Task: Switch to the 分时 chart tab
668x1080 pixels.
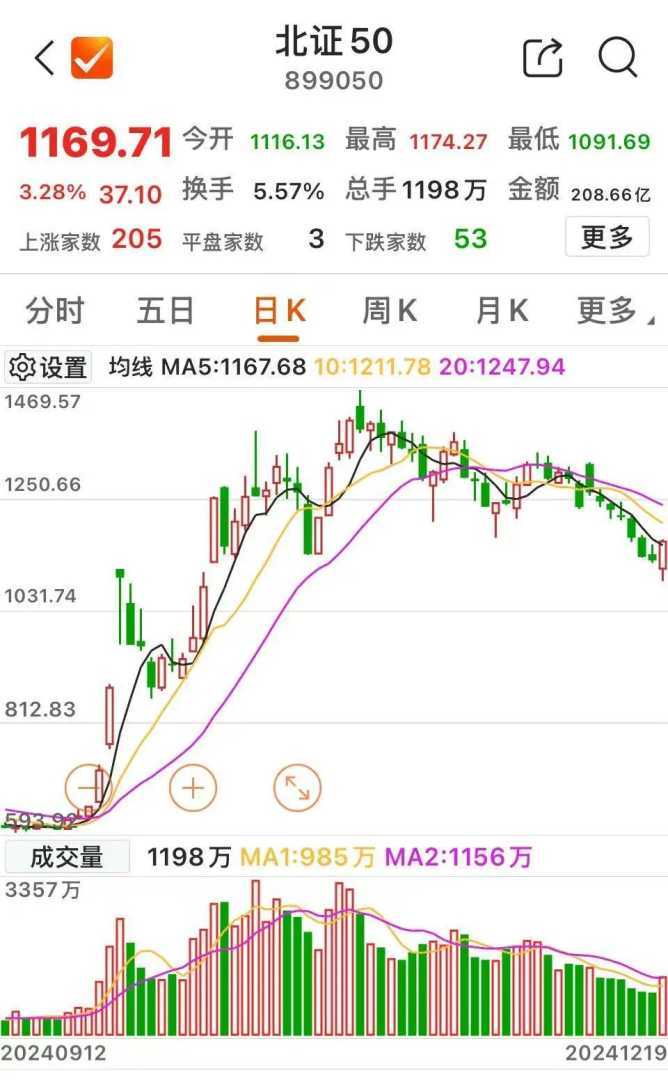Action: point(55,311)
